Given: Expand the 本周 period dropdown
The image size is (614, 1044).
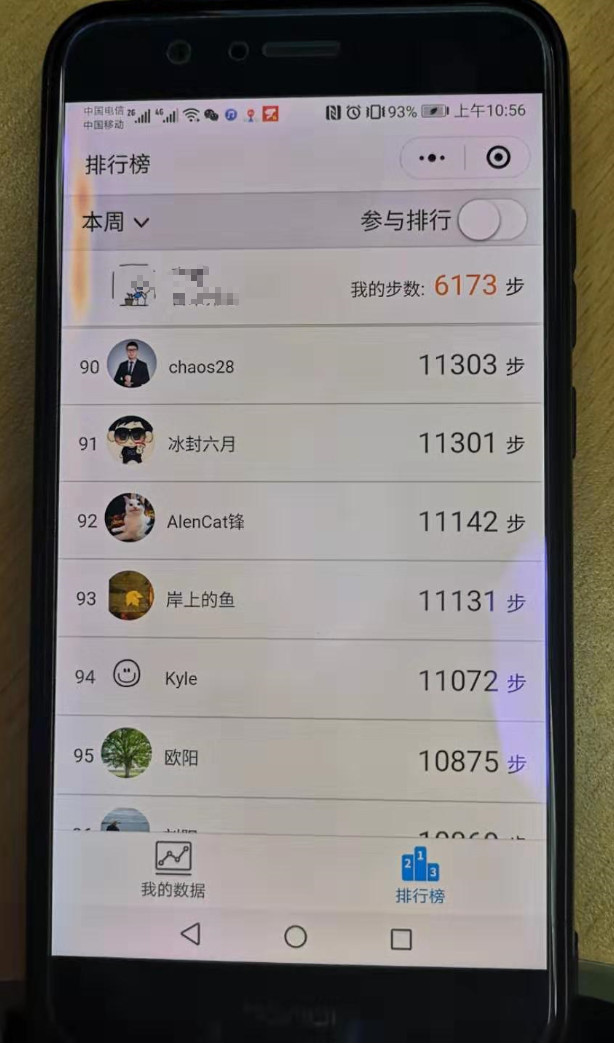Looking at the screenshot, I should click(x=115, y=222).
